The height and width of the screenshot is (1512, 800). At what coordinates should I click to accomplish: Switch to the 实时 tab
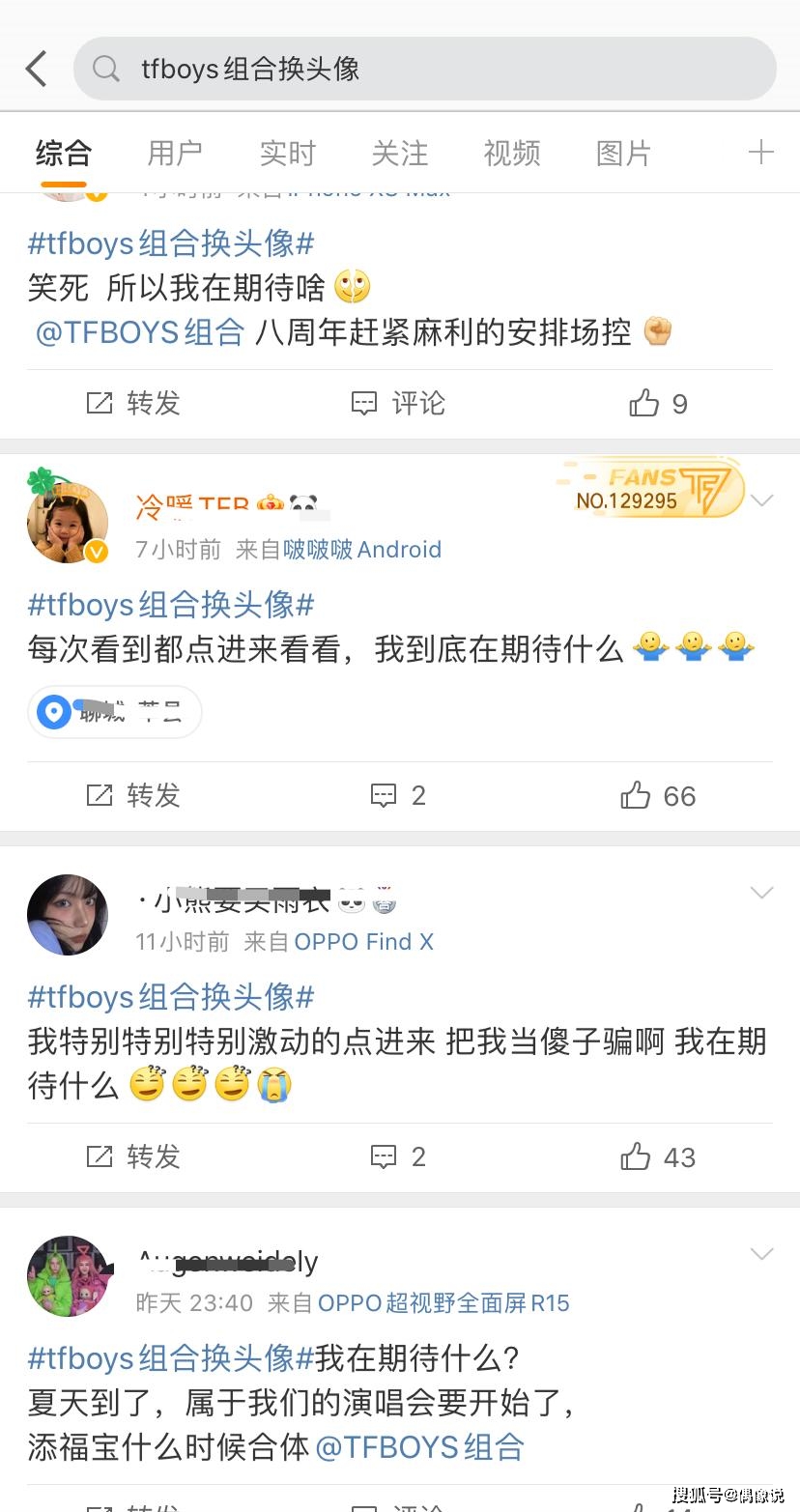point(287,153)
